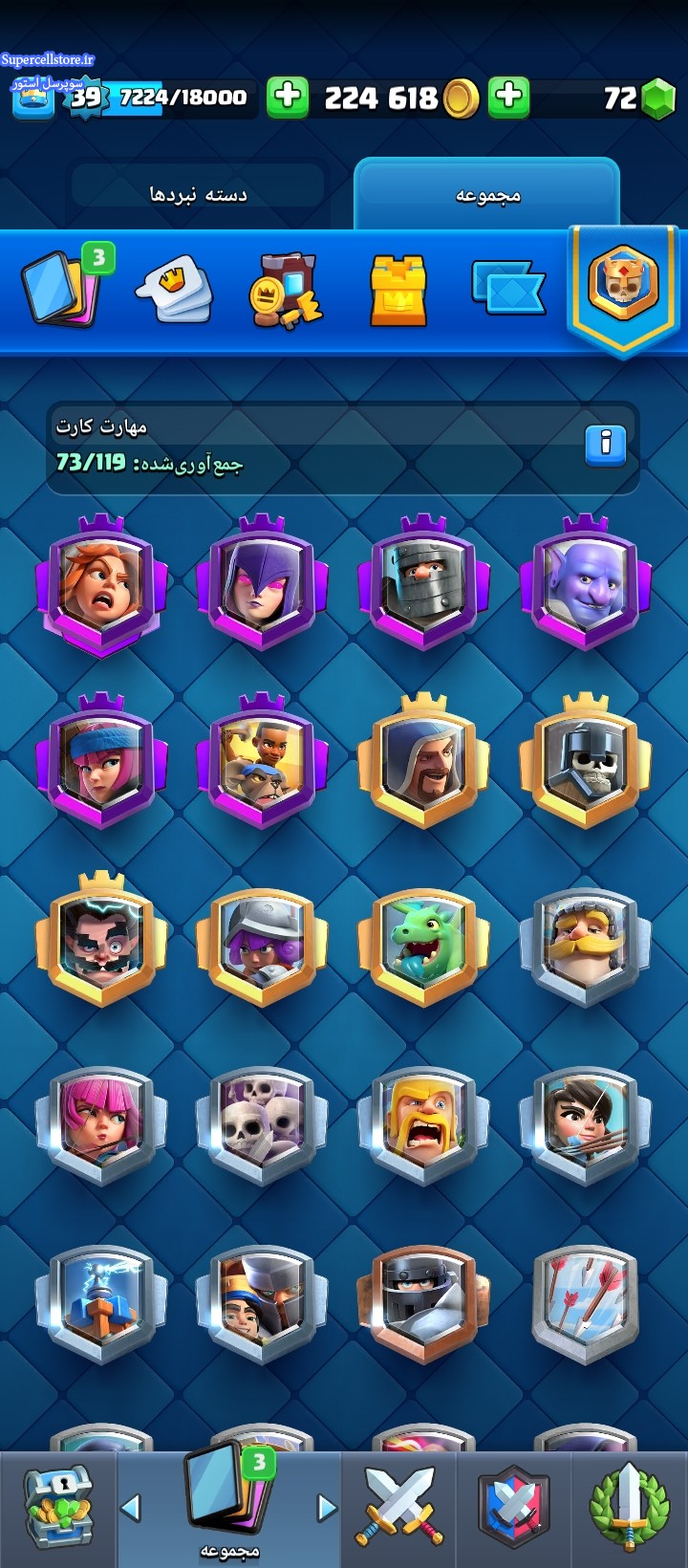This screenshot has height=1568, width=688.
Task: Open the Bowler mastery badge
Action: [585, 582]
